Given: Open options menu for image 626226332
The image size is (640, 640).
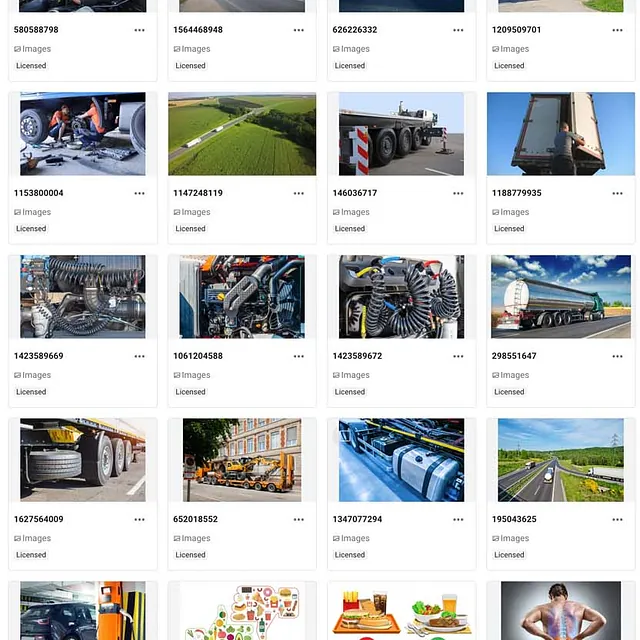Looking at the screenshot, I should (x=458, y=30).
